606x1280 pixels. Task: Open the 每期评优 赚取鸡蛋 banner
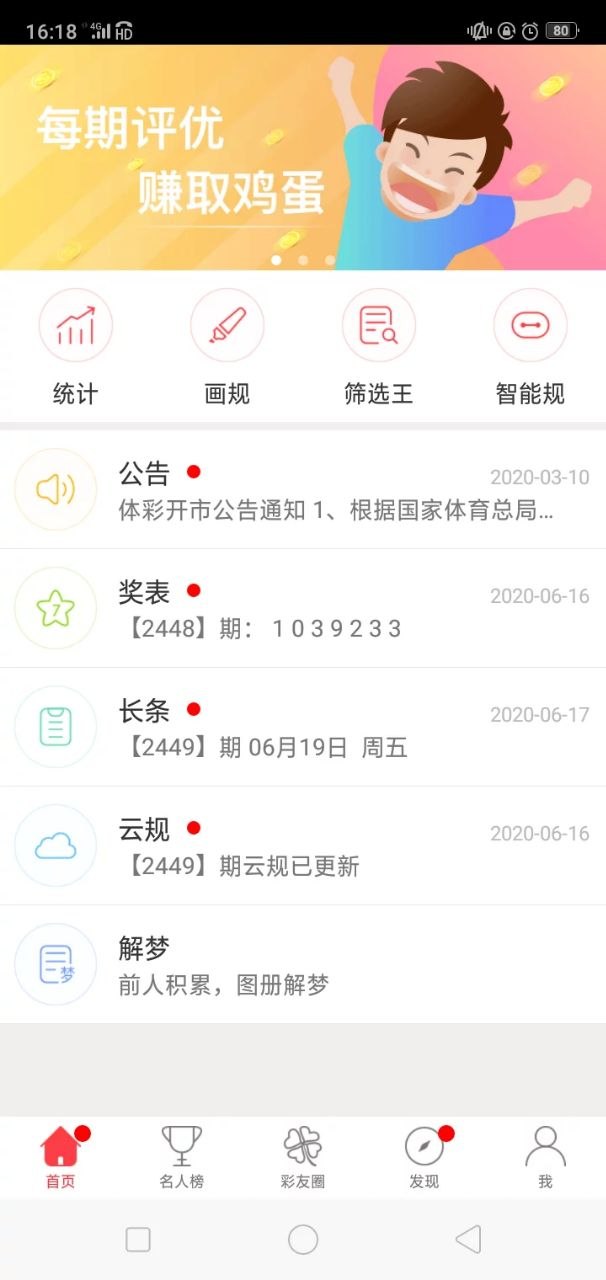pyautogui.click(x=303, y=157)
